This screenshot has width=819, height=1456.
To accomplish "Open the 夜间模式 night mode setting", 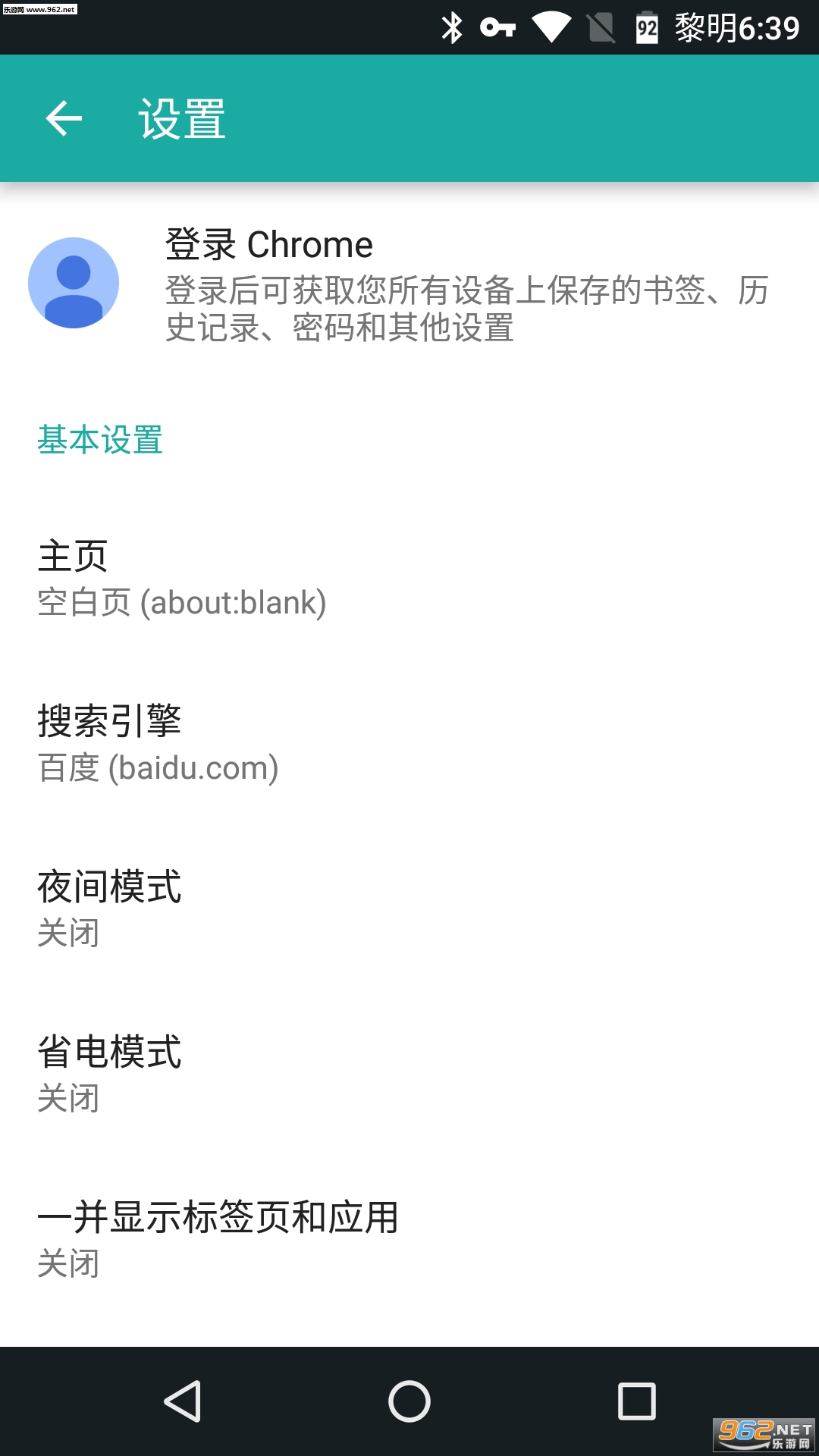I will click(409, 909).
